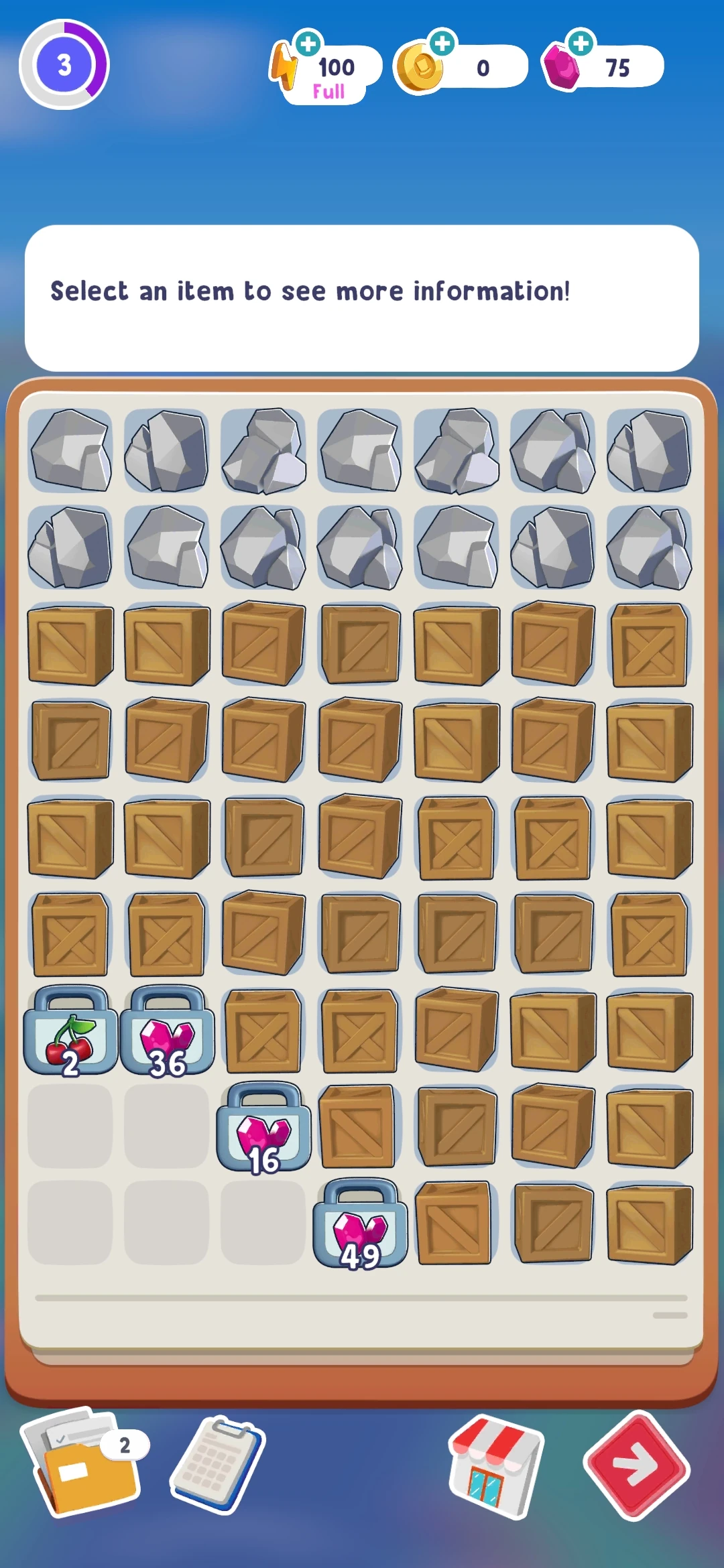Add coins with the plus button
This screenshot has height=1568, width=724.
(x=442, y=44)
